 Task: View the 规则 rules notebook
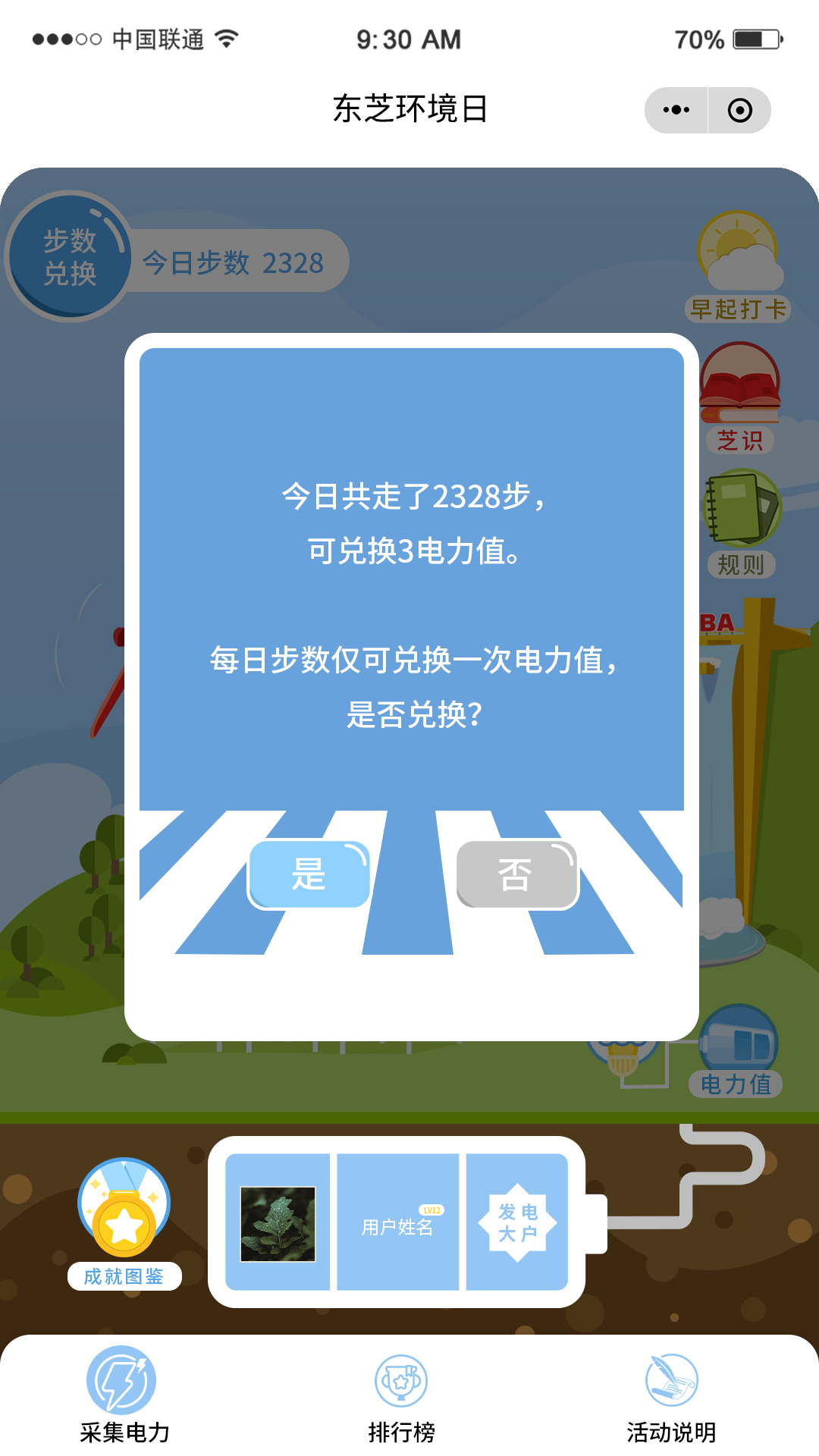tap(742, 523)
